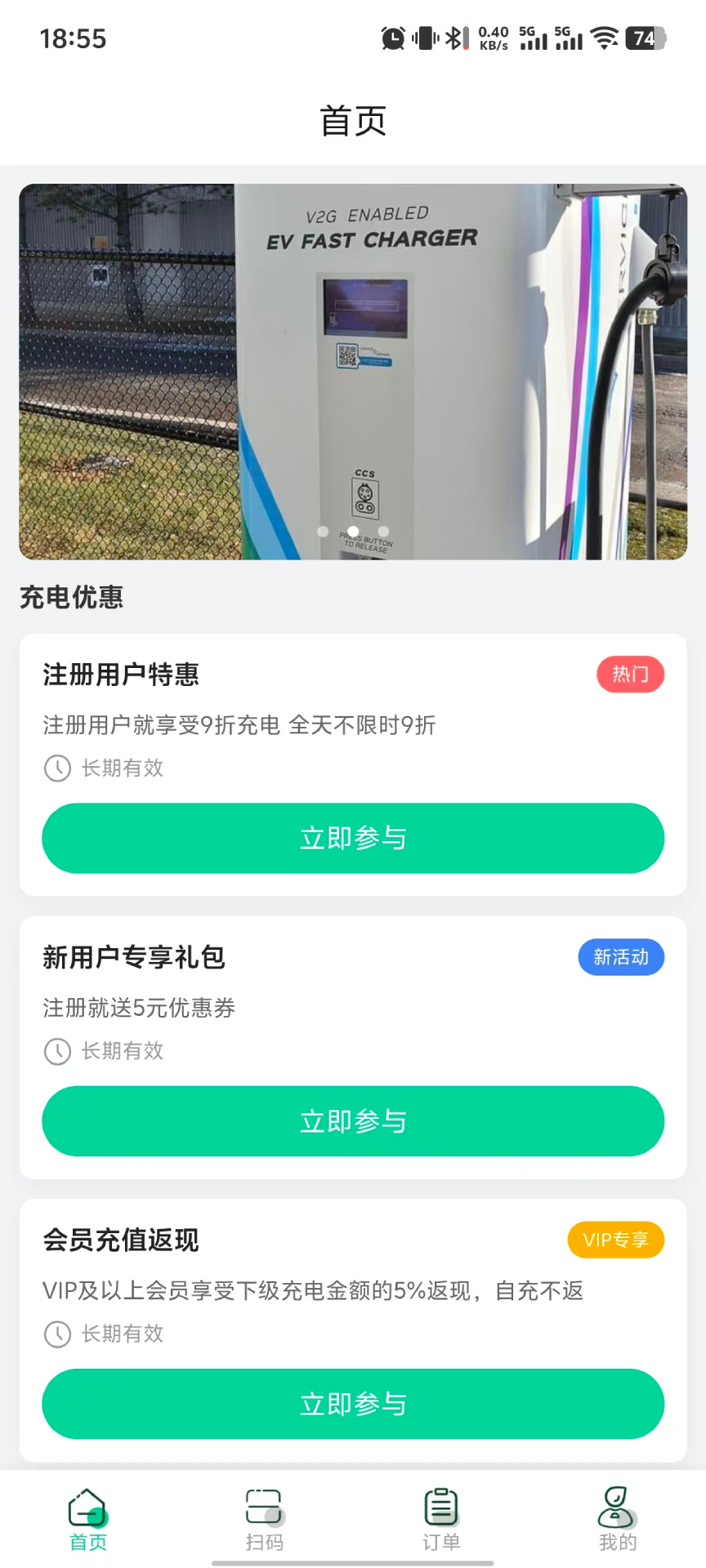Click the clock icon beside 长期有效 on 注册用户特惠
Image resolution: width=706 pixels, height=1568 pixels.
56,768
